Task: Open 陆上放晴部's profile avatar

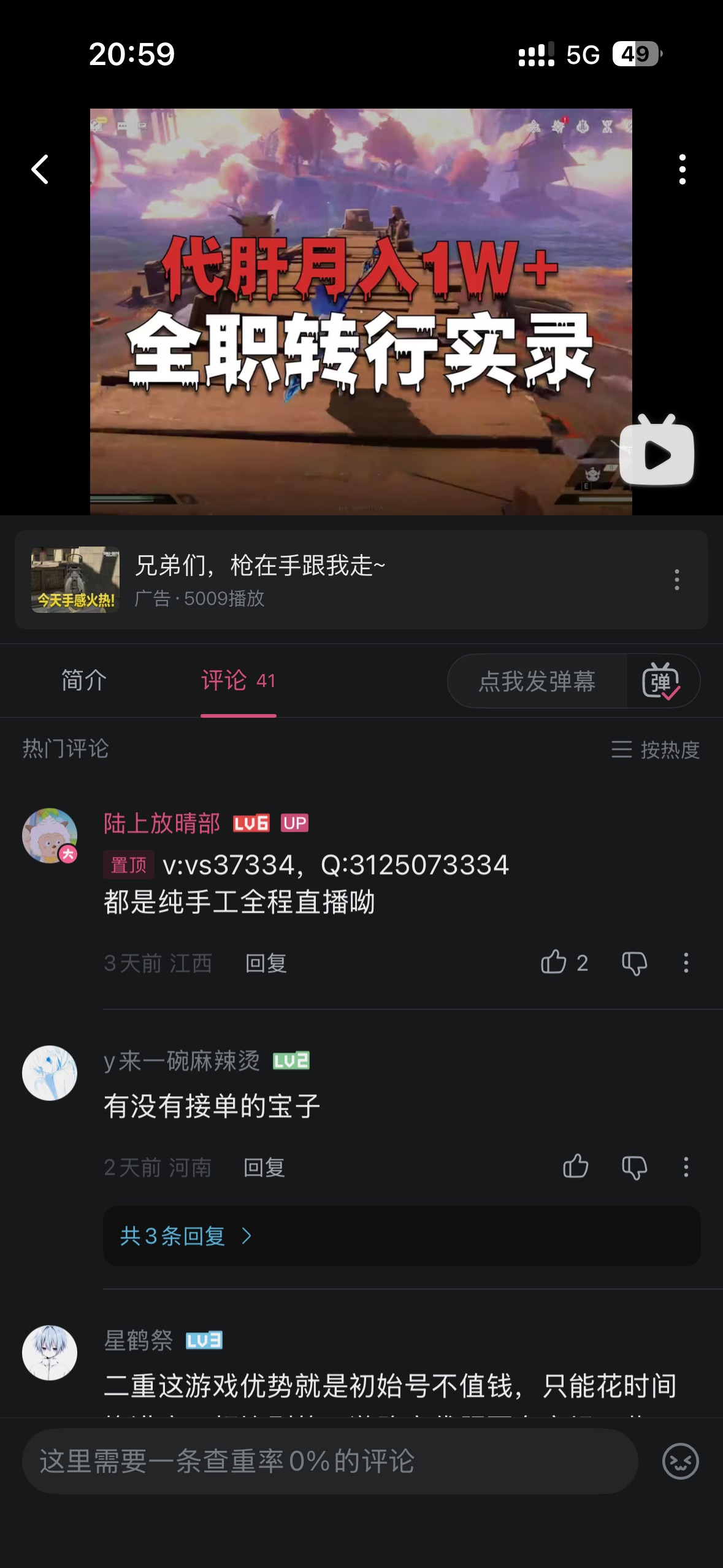Action: [x=50, y=835]
